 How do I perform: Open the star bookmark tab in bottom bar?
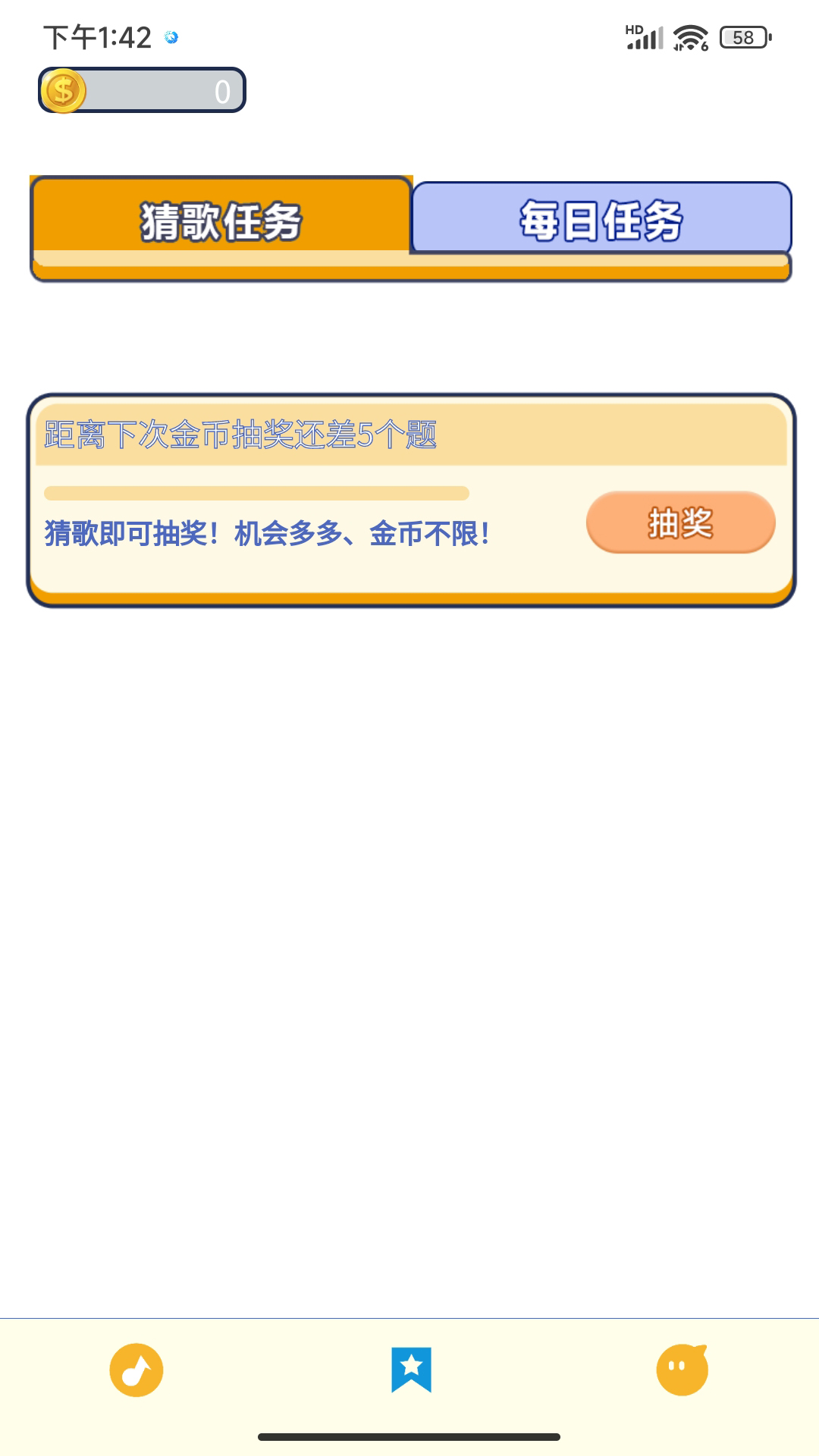411,1370
